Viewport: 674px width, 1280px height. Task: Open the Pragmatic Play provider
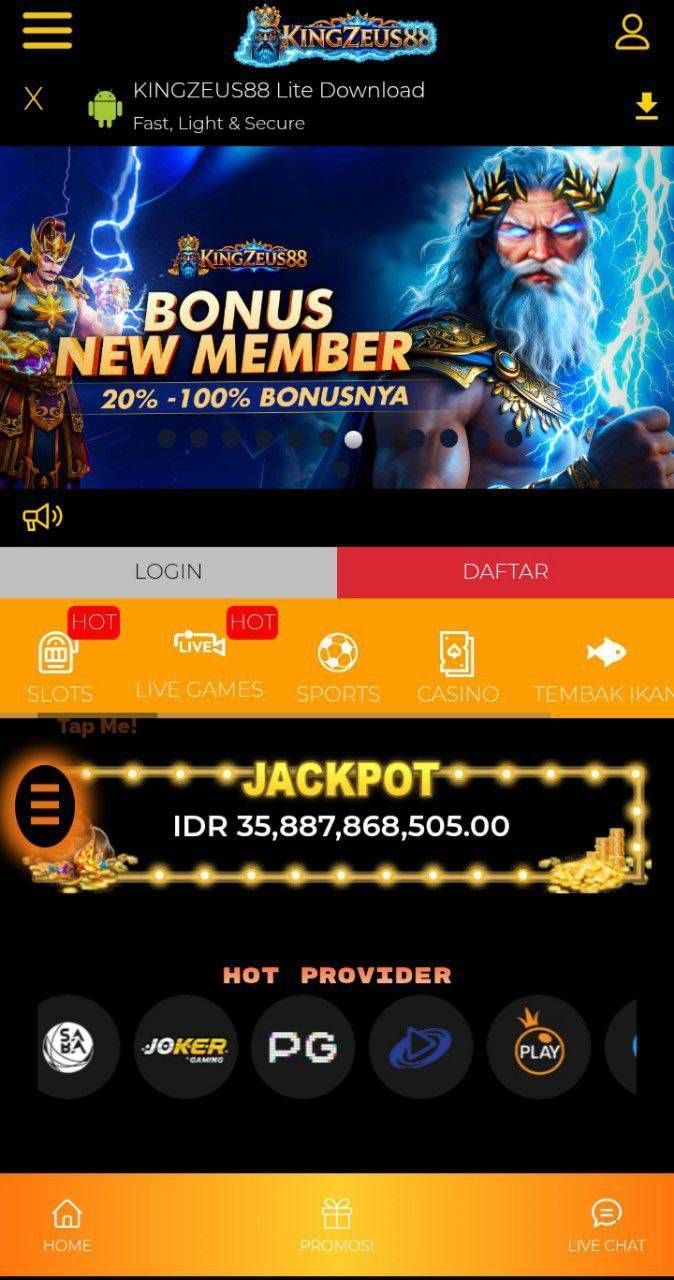pos(539,1047)
